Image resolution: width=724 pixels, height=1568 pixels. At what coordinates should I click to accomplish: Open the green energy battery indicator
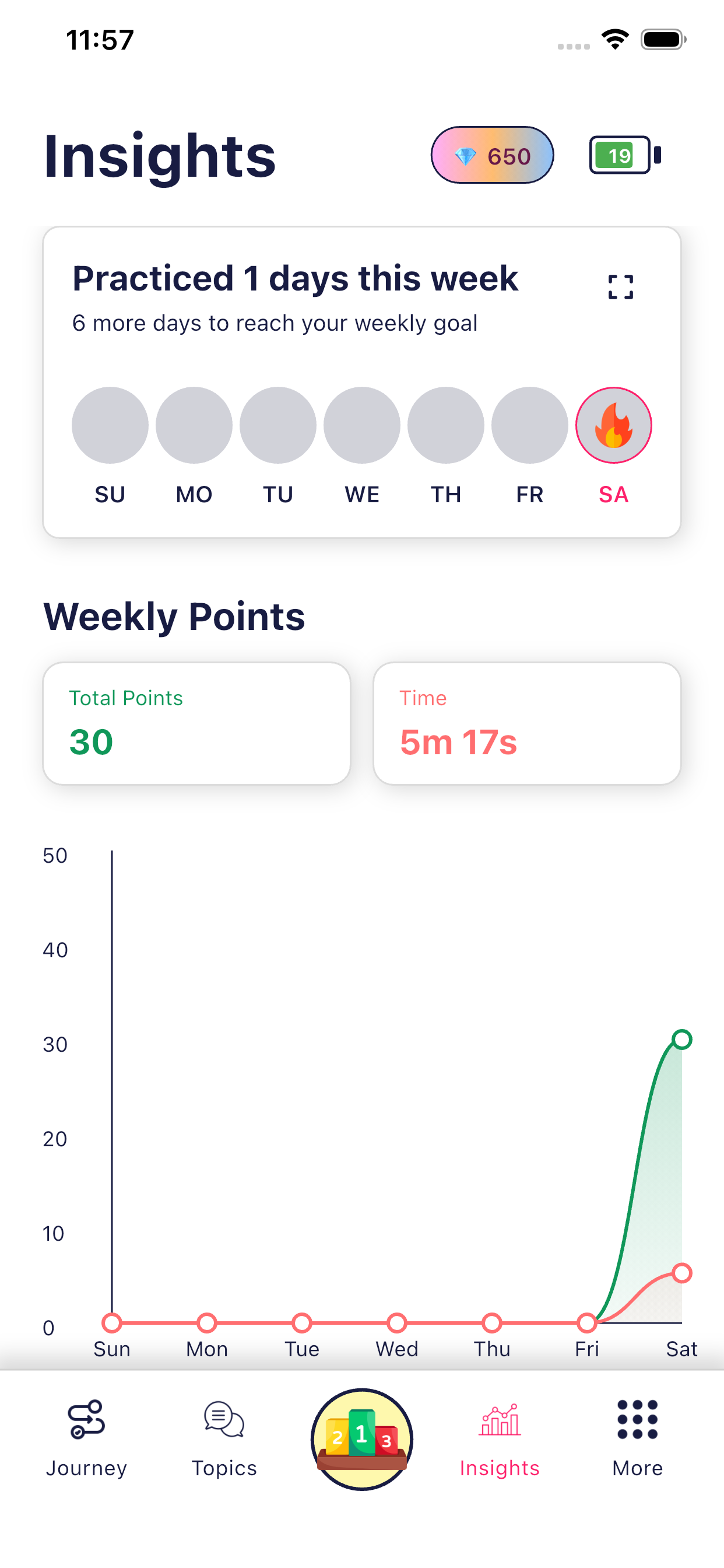[625, 156]
